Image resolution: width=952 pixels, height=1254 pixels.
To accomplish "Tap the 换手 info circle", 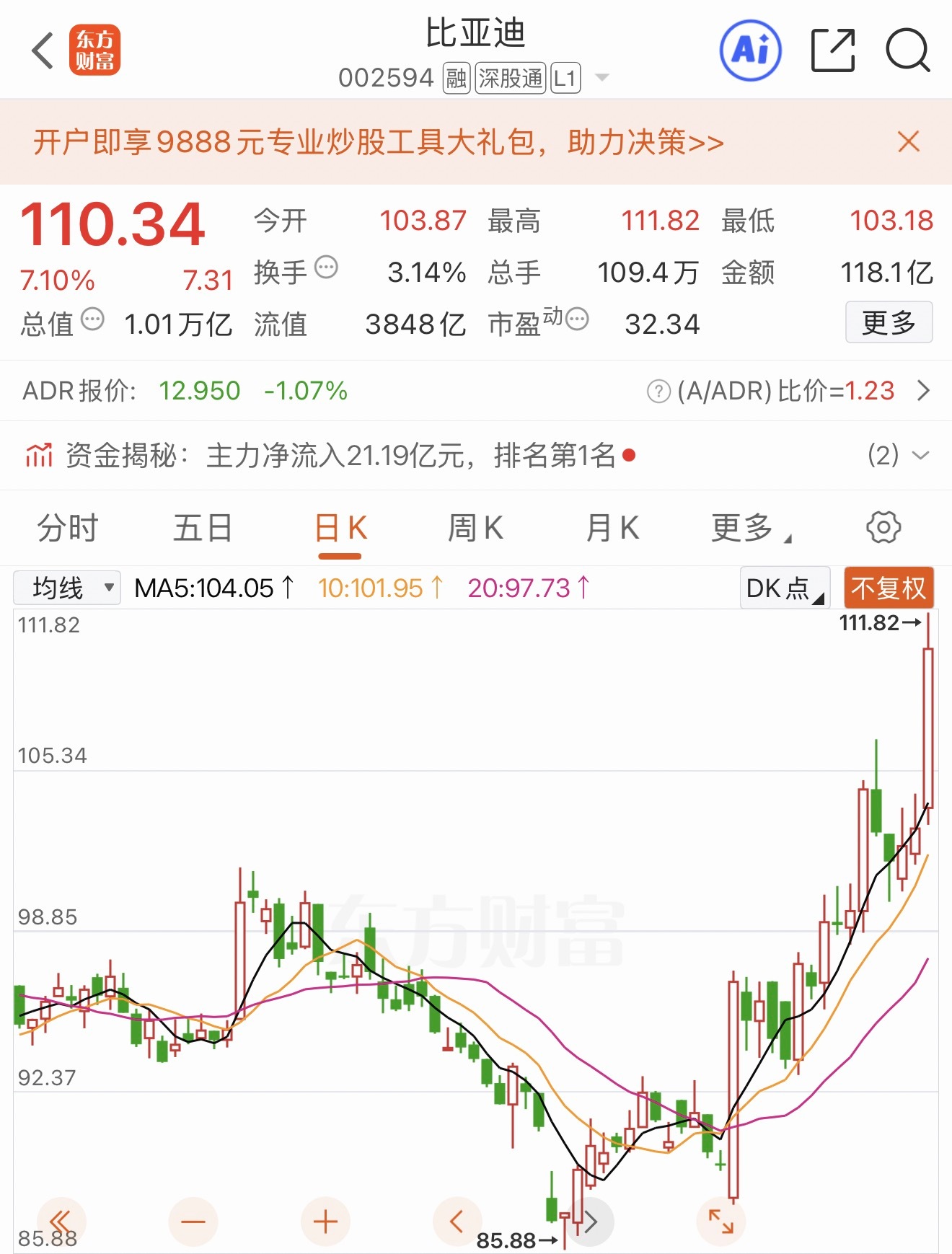I will (x=327, y=267).
